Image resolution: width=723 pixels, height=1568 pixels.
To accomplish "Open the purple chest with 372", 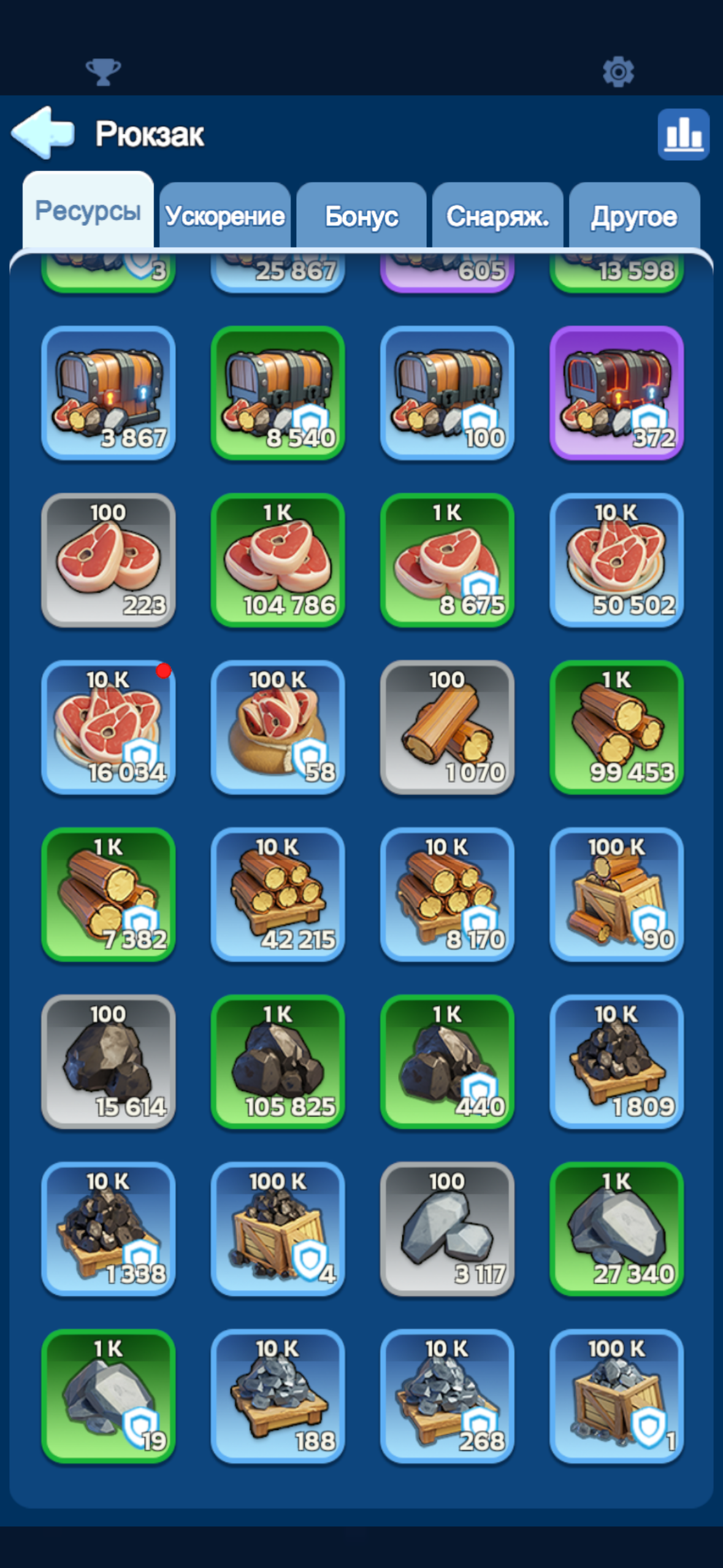I will 617,393.
